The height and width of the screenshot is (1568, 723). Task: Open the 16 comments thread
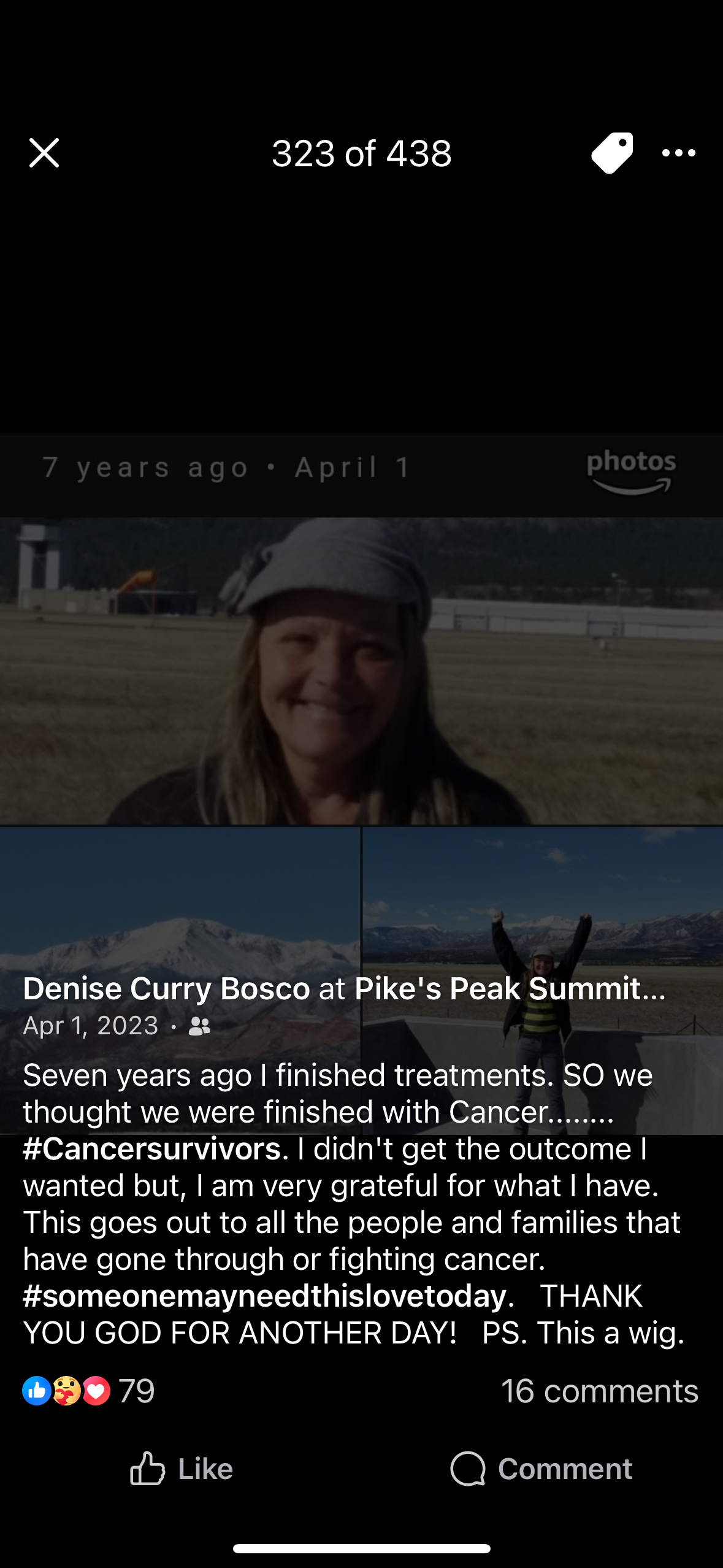tap(599, 1391)
